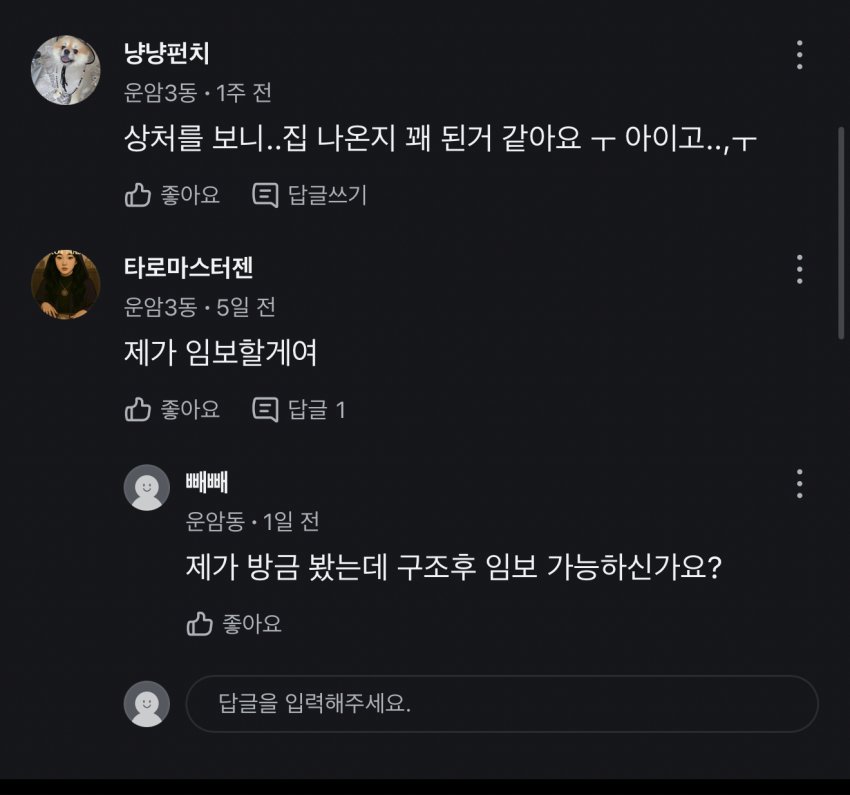Image resolution: width=850 pixels, height=795 pixels.
Task: Like 타로마스터젠's comment
Action: [172, 409]
